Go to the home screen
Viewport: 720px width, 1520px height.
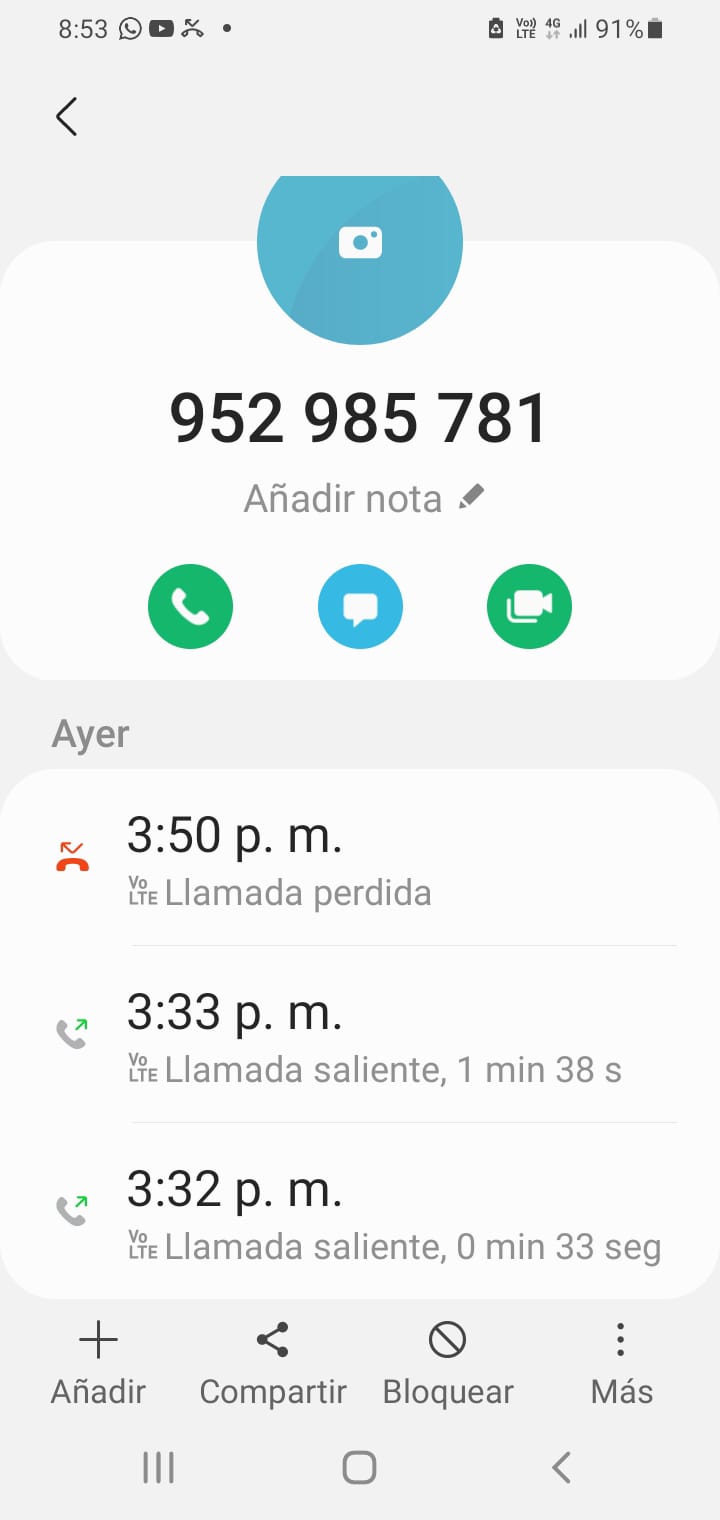click(359, 1468)
